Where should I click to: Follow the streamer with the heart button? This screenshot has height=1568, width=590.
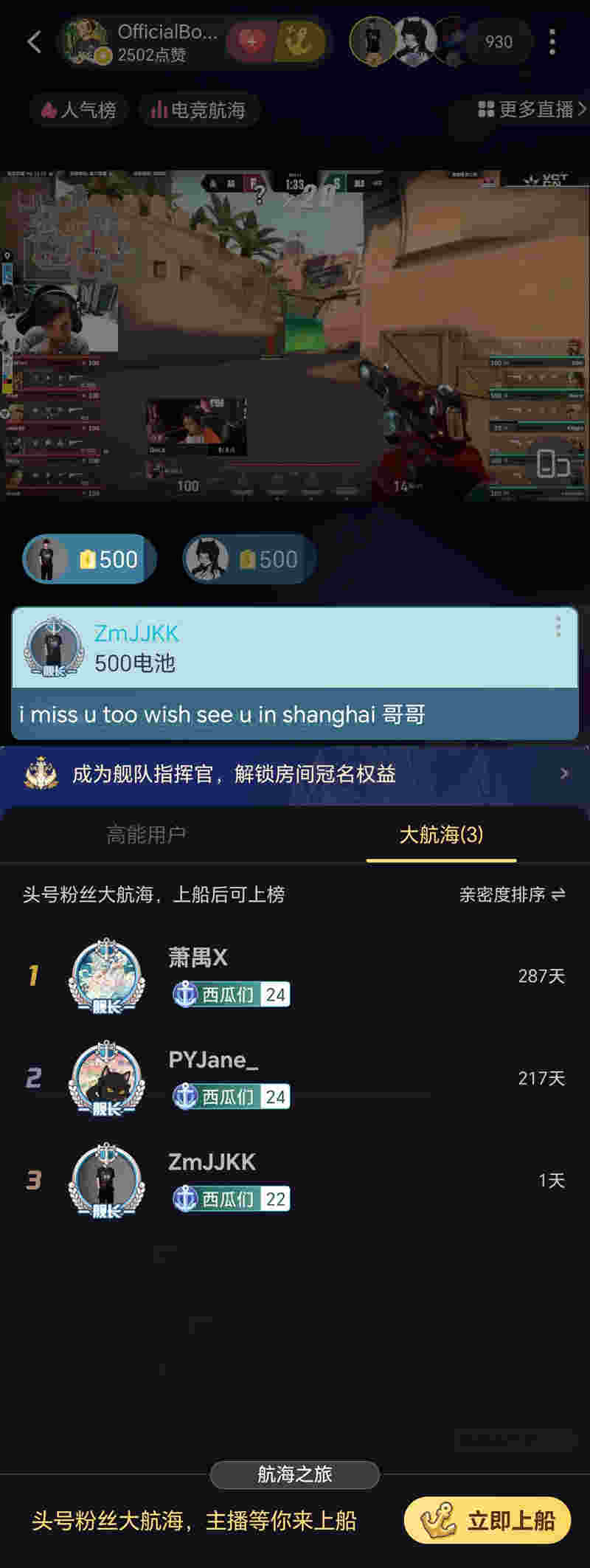[251, 42]
